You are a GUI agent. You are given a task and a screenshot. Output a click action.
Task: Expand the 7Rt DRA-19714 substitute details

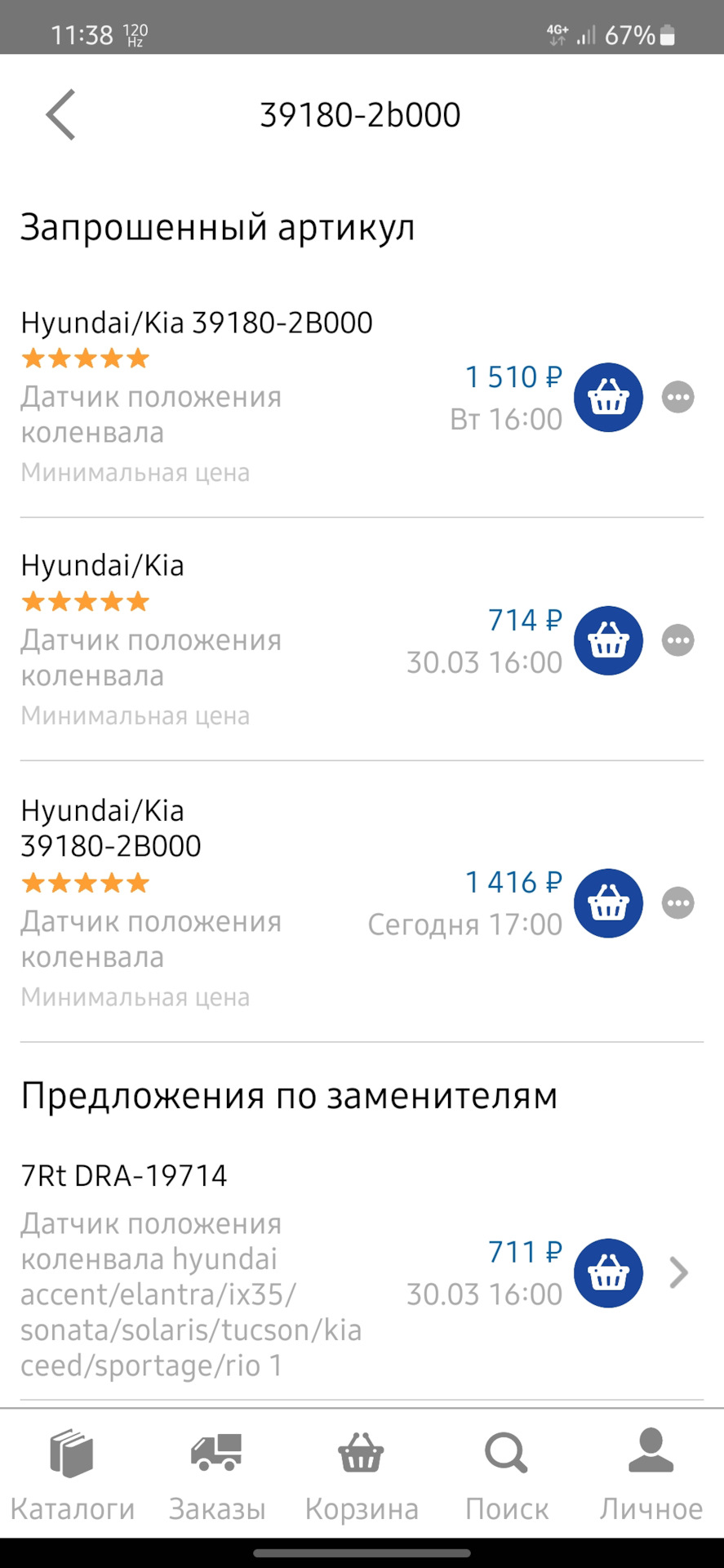tap(677, 1272)
